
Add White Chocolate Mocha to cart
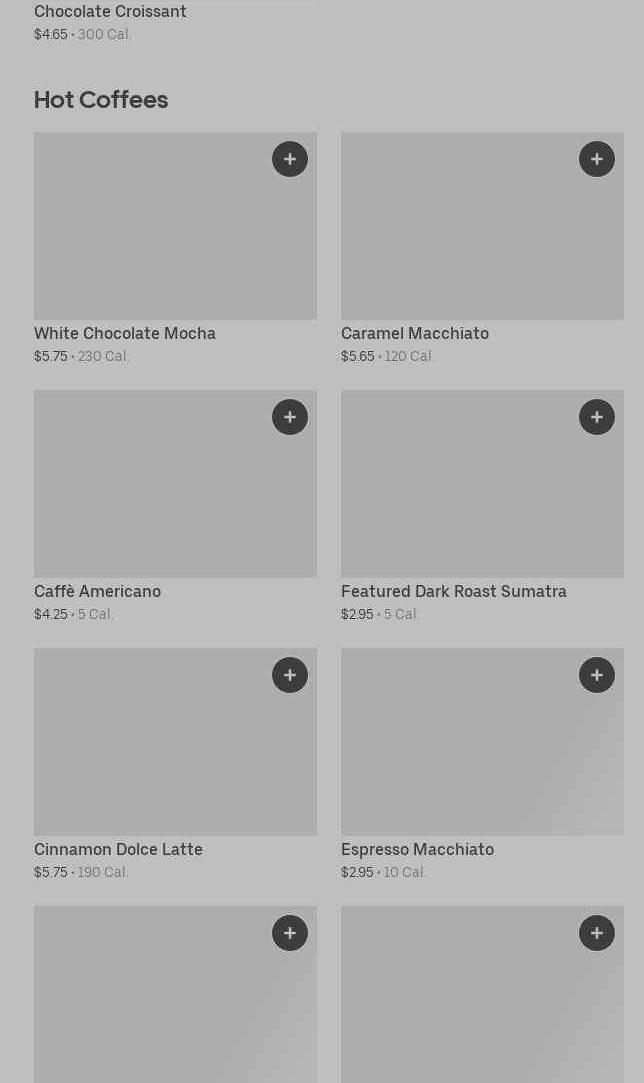click(290, 159)
